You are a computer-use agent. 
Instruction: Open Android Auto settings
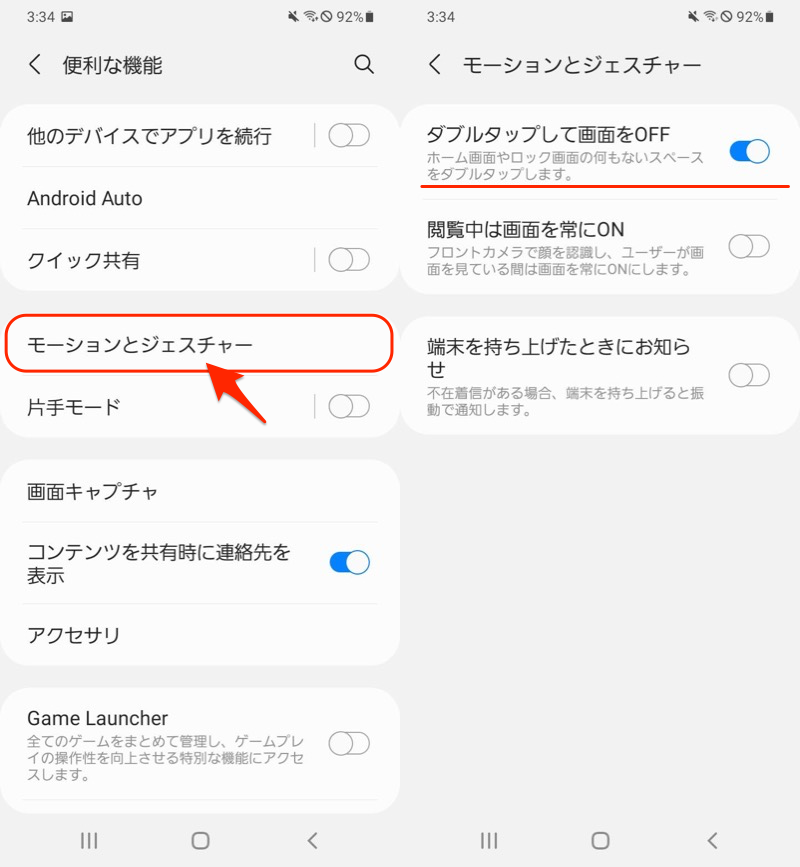point(85,198)
